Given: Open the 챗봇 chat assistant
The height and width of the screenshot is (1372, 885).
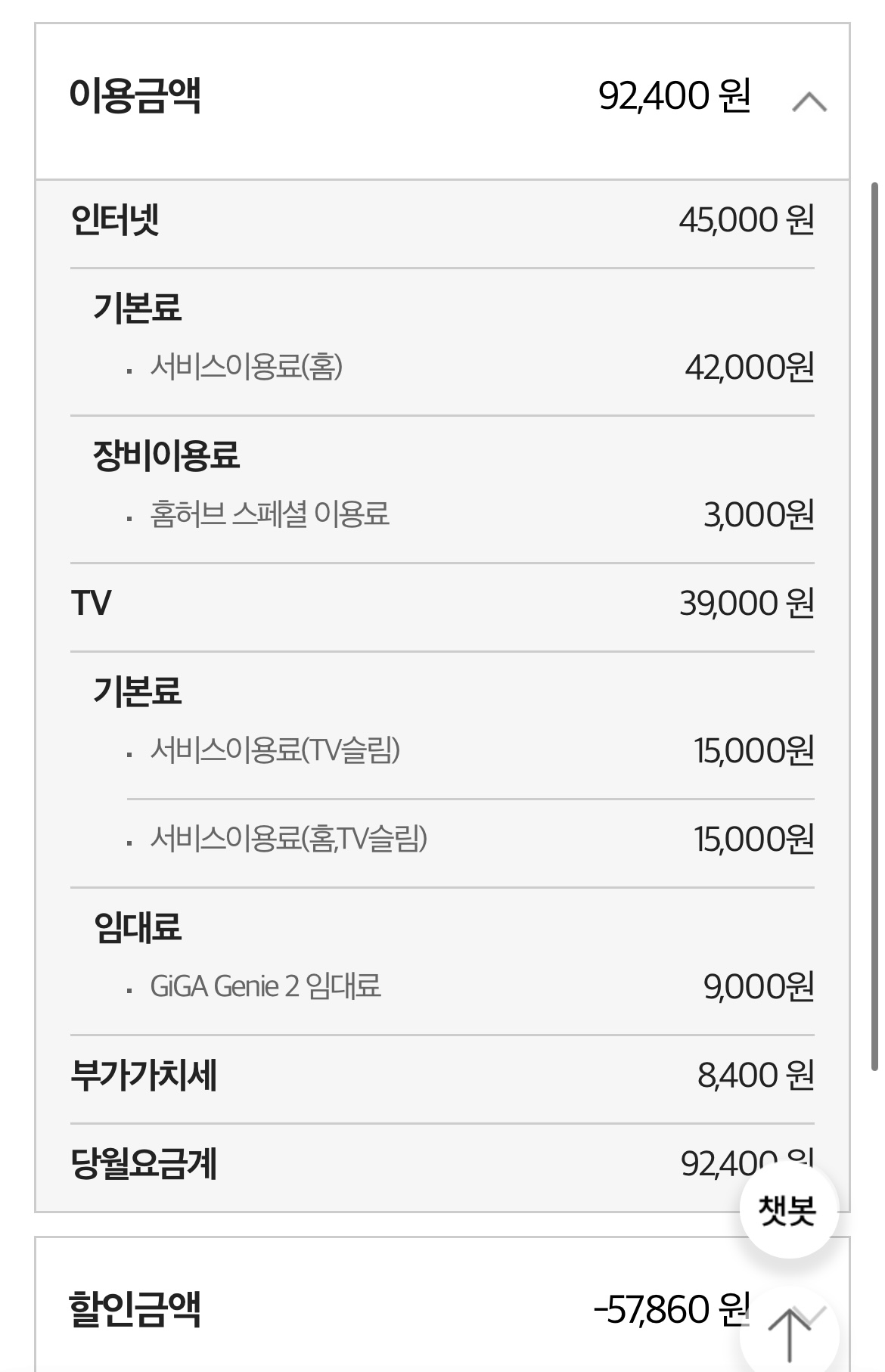Looking at the screenshot, I should (x=788, y=1210).
